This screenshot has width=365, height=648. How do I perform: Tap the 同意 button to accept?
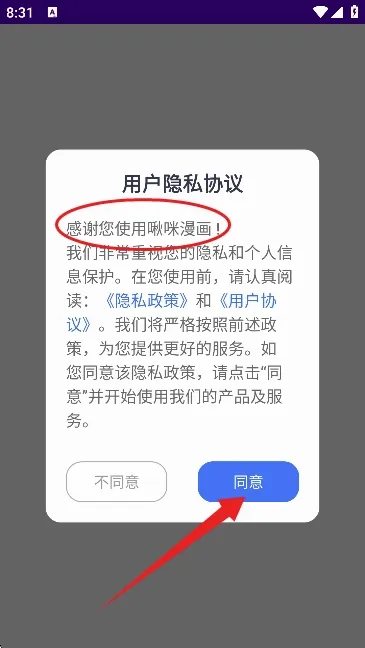coord(248,481)
